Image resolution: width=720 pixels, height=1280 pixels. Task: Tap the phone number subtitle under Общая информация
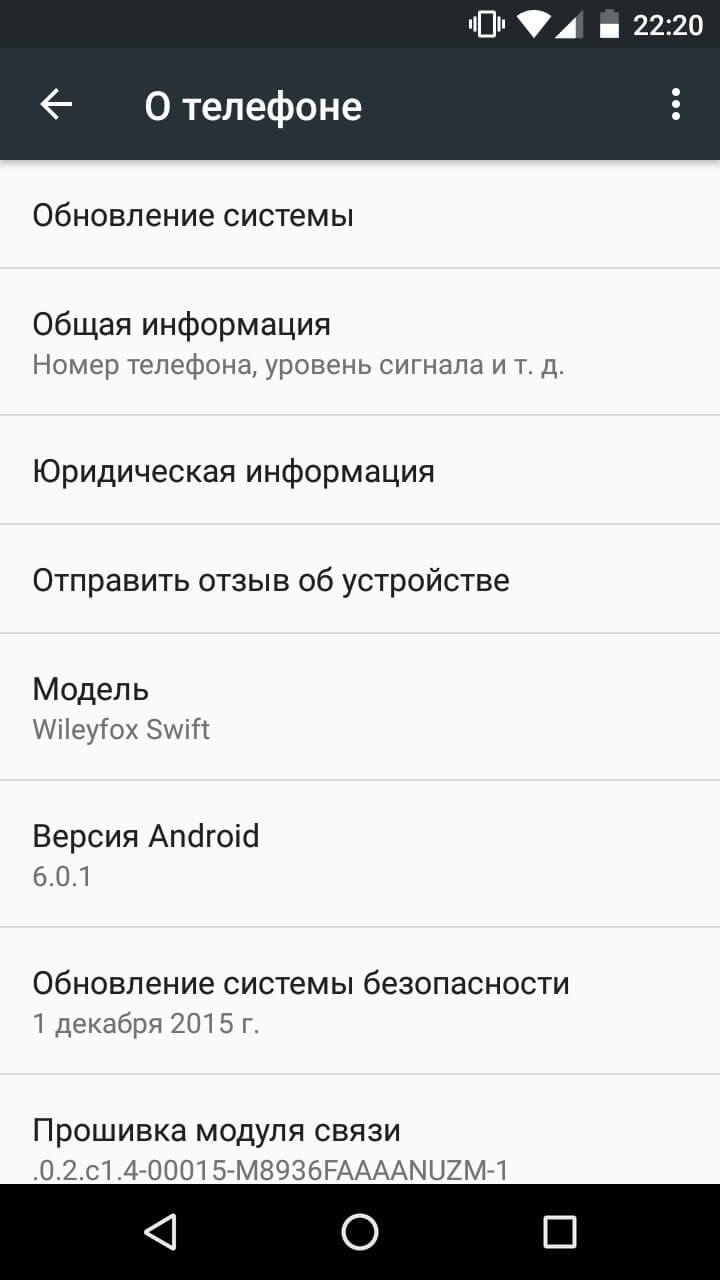coord(299,365)
